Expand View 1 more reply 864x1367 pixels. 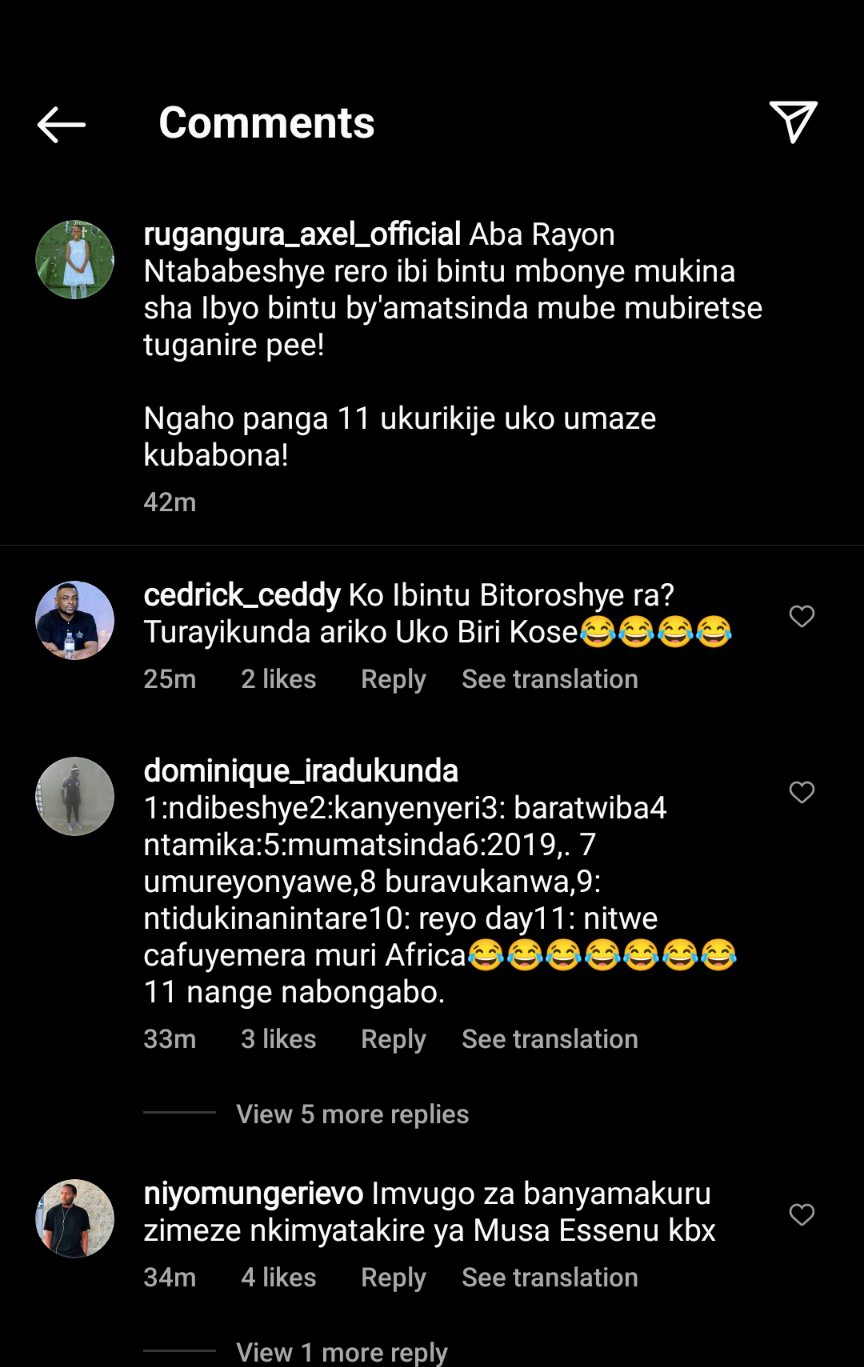point(341,1352)
